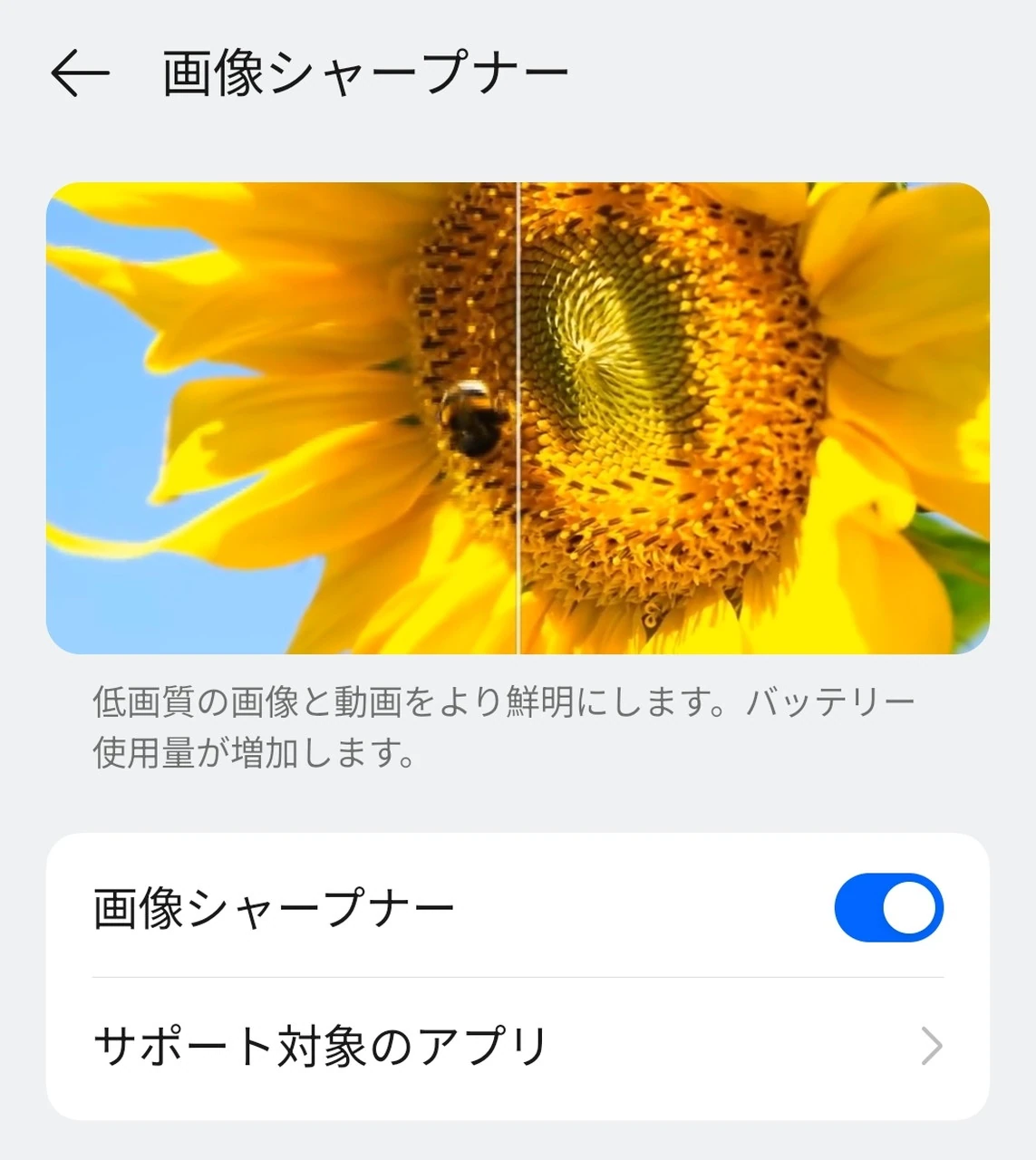1036x1160 pixels.
Task: Open サポート対象のアプリ list
Action: tap(517, 1047)
